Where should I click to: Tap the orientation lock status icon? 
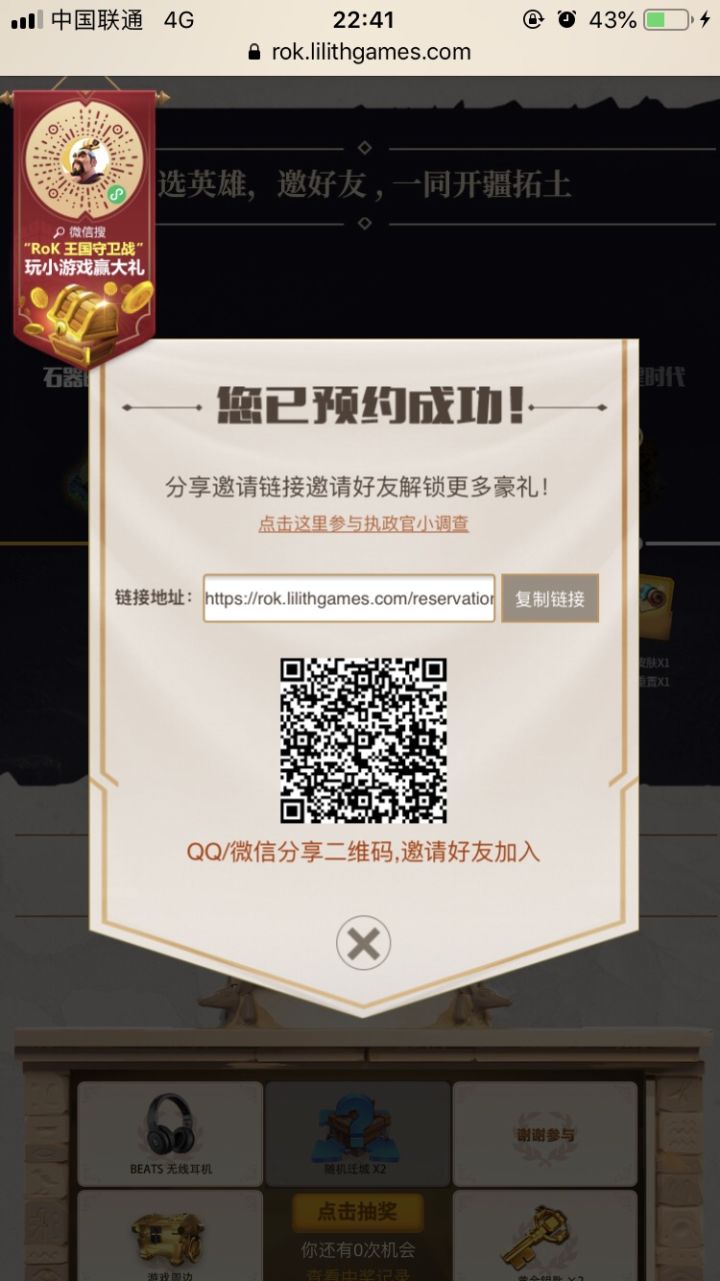tap(535, 17)
